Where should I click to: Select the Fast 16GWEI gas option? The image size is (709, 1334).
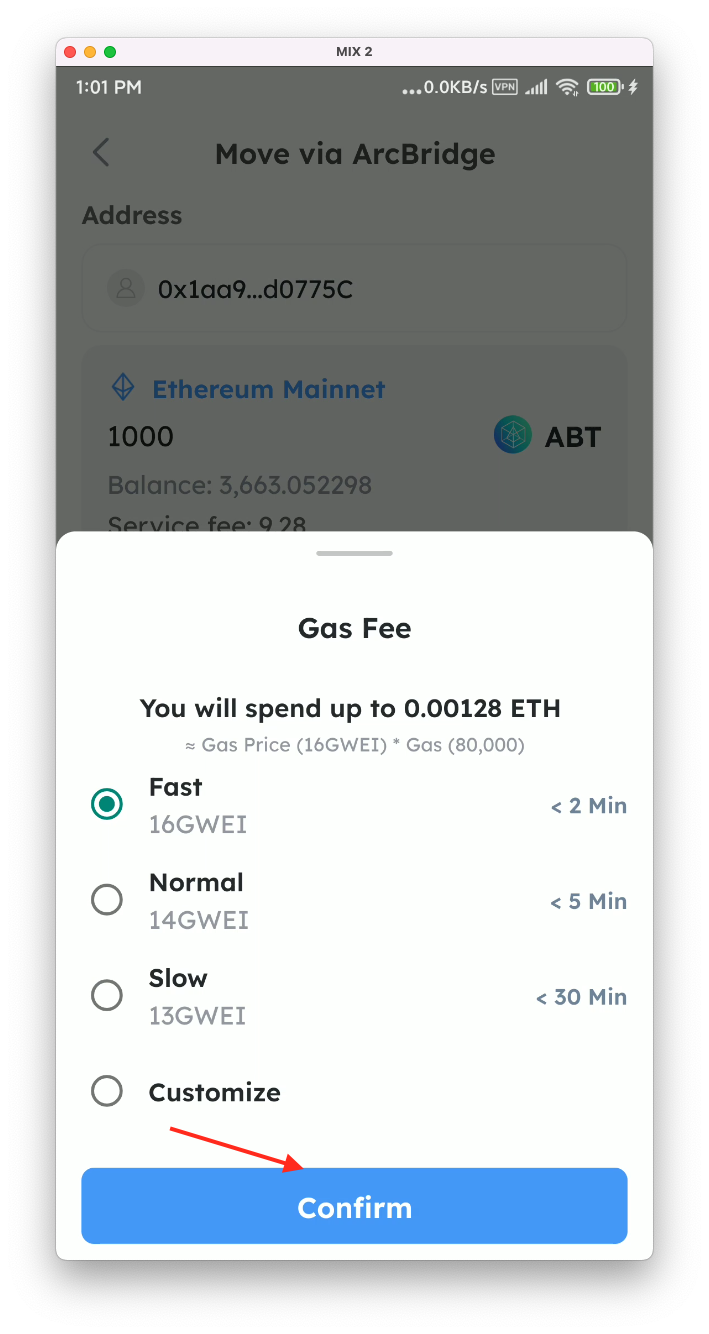click(x=107, y=804)
